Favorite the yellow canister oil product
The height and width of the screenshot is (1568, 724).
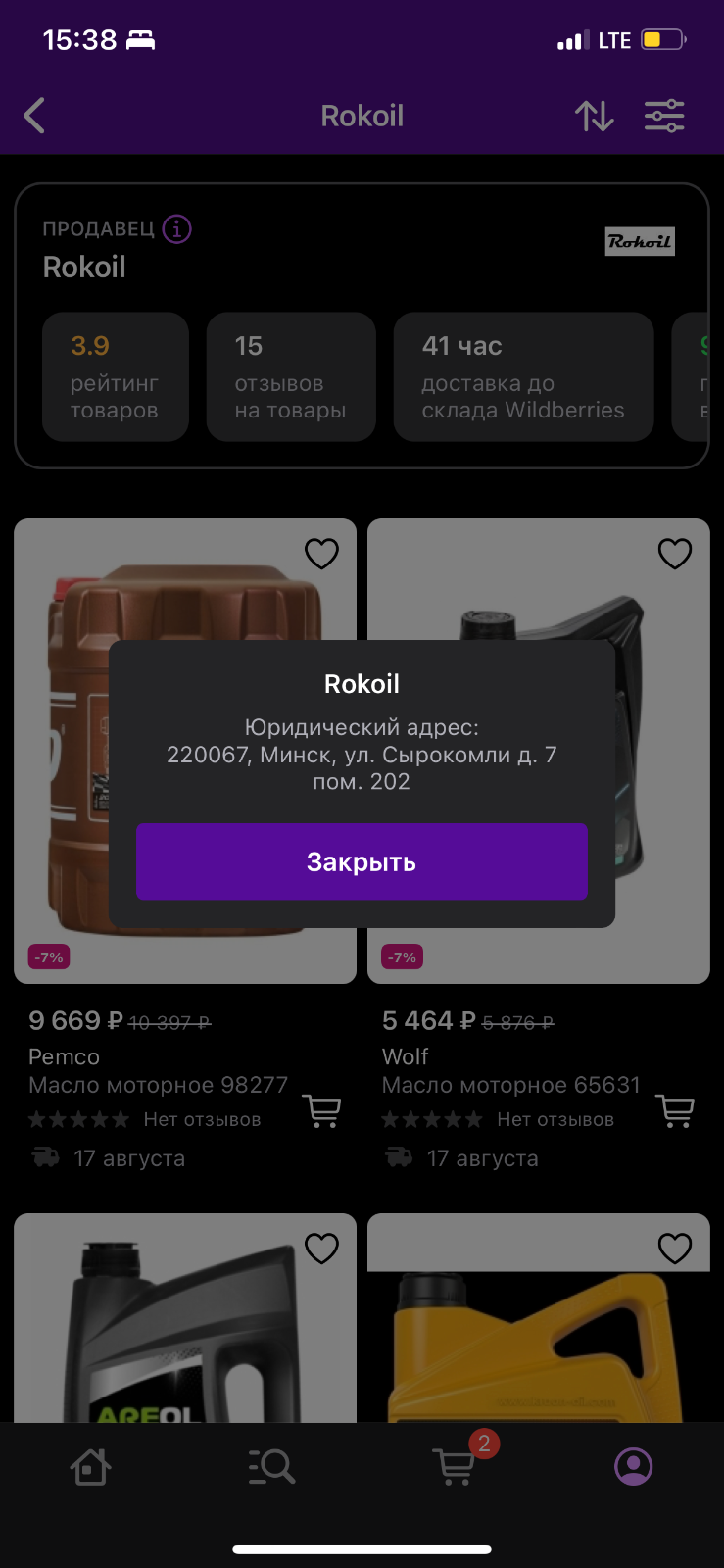pos(675,1248)
